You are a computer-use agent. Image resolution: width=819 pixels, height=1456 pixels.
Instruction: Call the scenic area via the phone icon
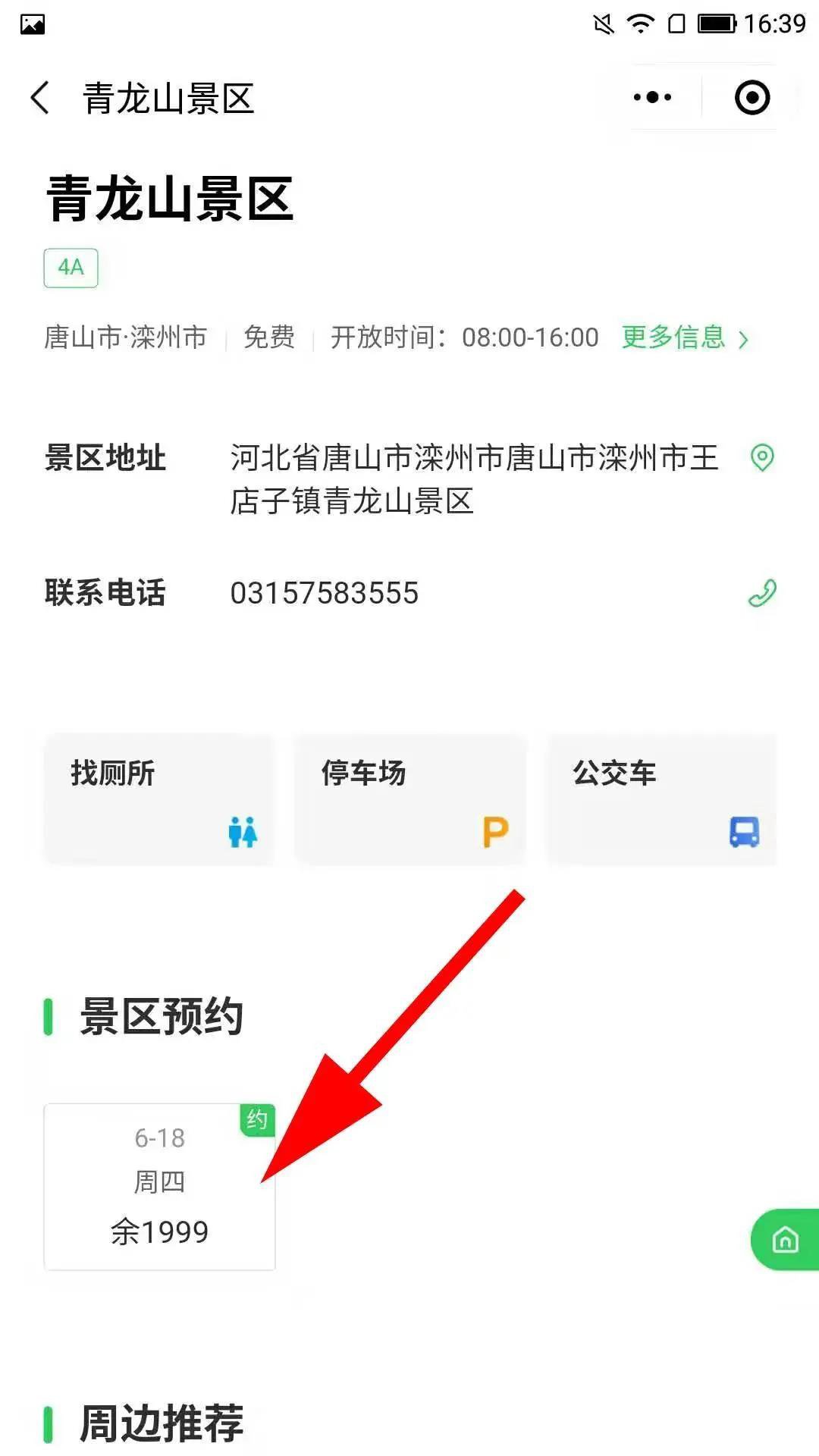761,593
